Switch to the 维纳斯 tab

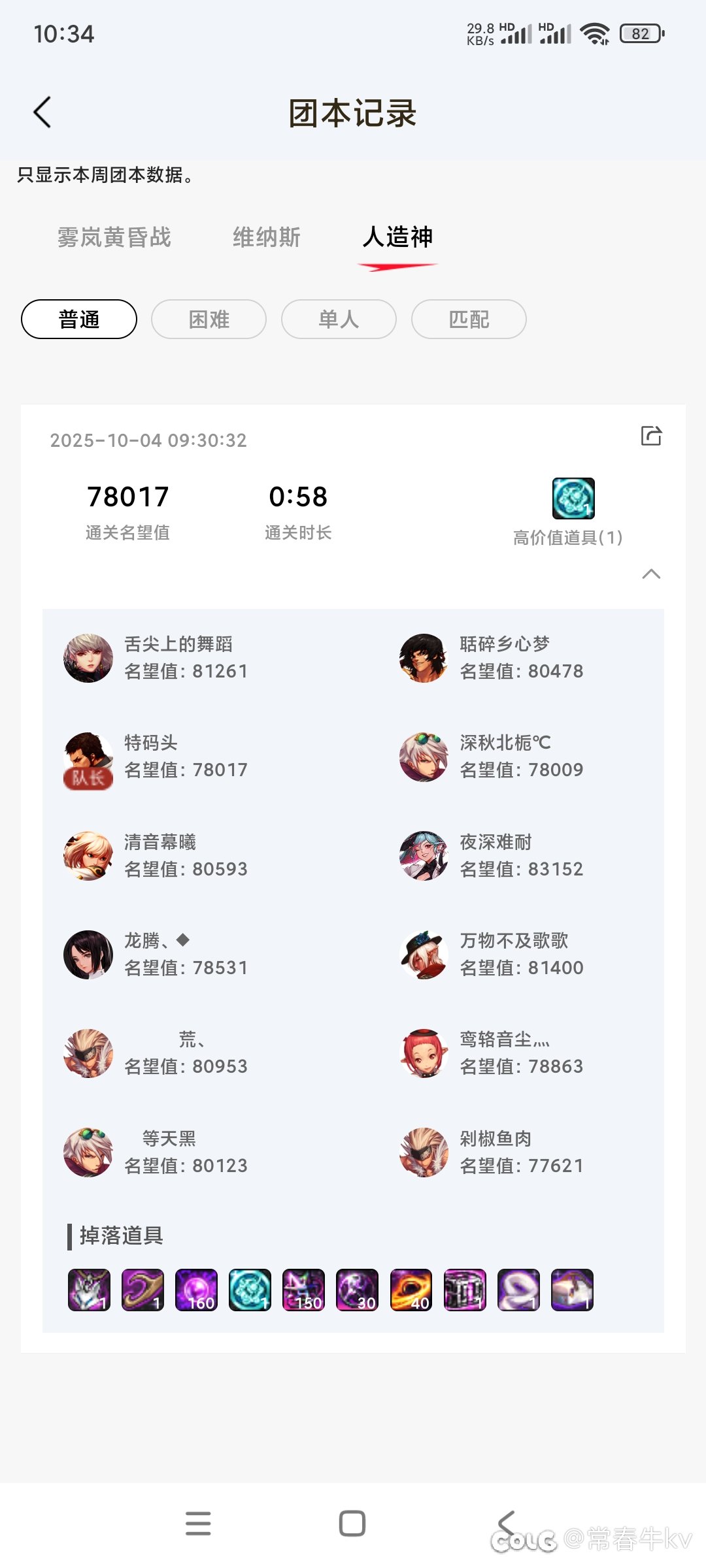(x=267, y=237)
